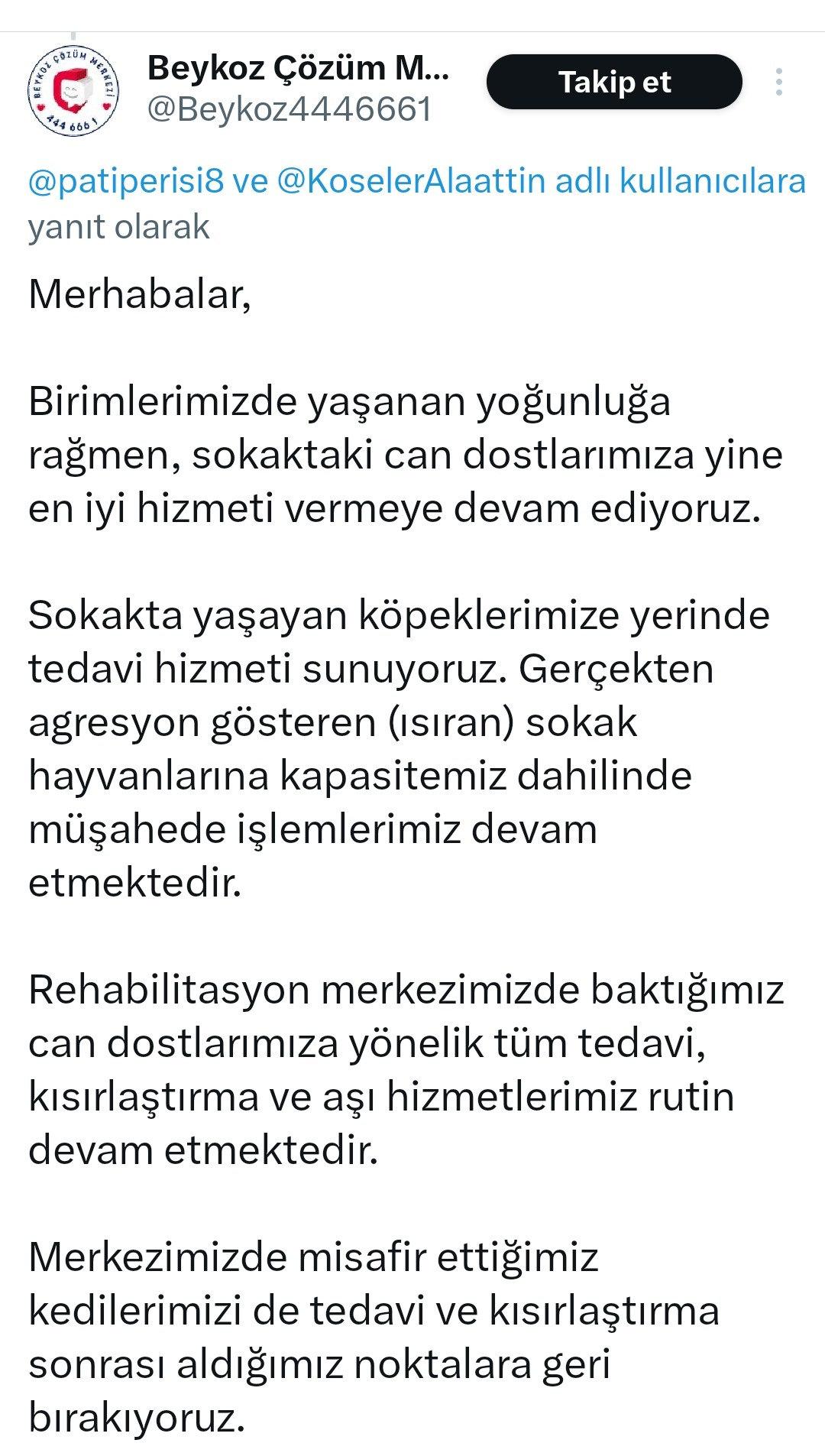Open the @patiperisi8 mention link
This screenshot has height=1456, width=825.
(x=126, y=182)
